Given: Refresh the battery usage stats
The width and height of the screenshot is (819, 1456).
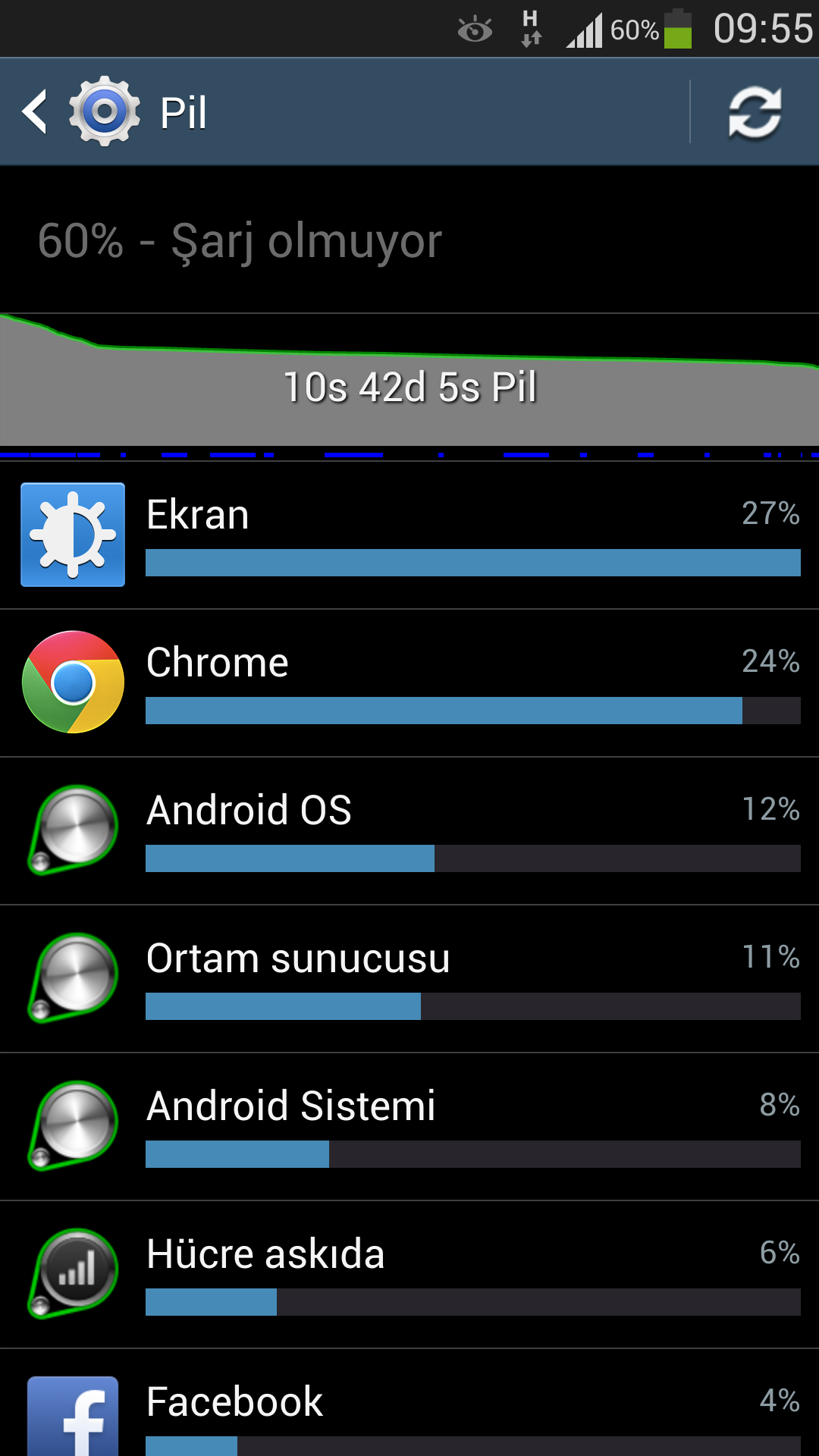Looking at the screenshot, I should (755, 113).
